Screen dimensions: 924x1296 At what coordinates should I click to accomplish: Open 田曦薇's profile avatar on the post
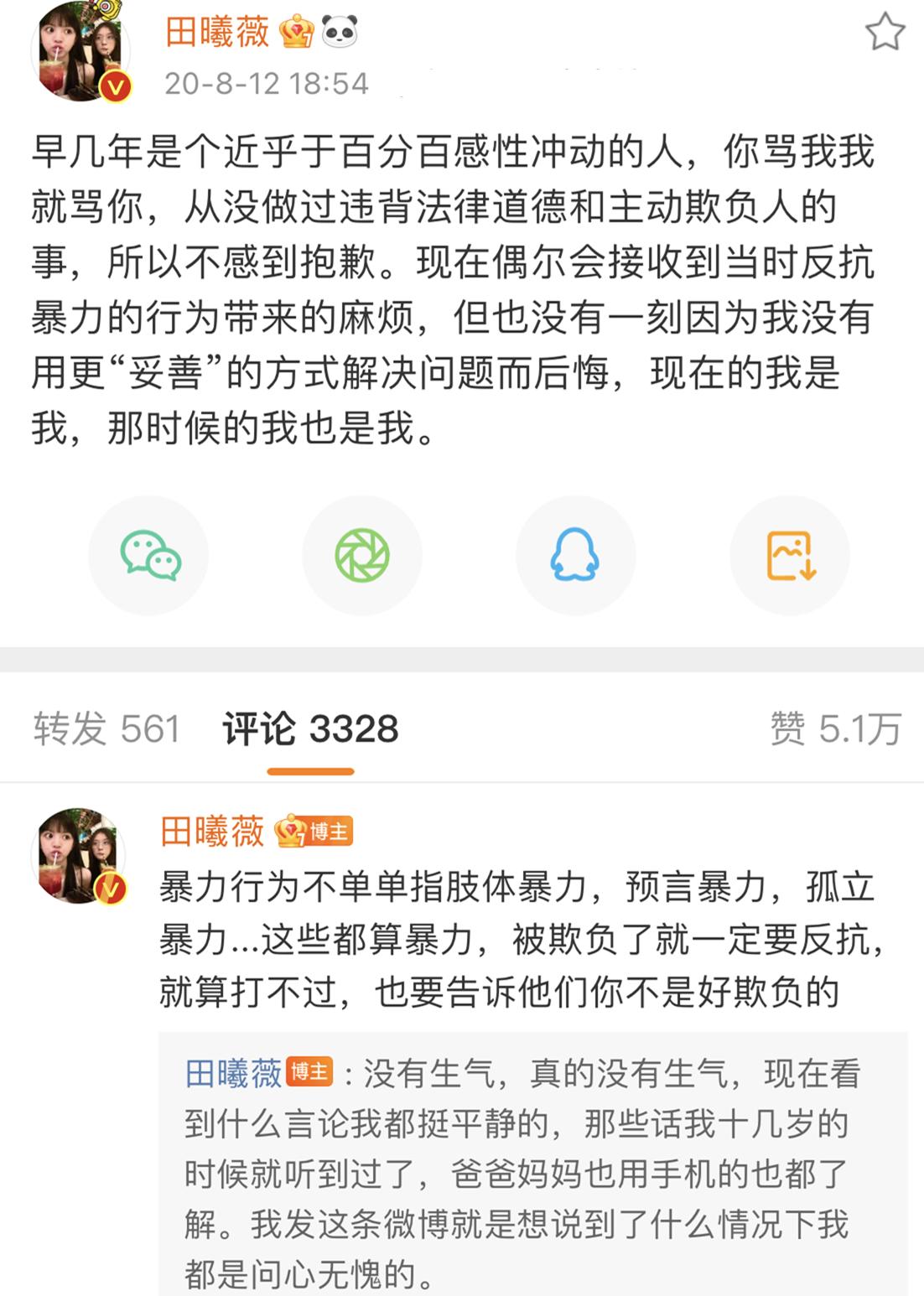[x=81, y=51]
